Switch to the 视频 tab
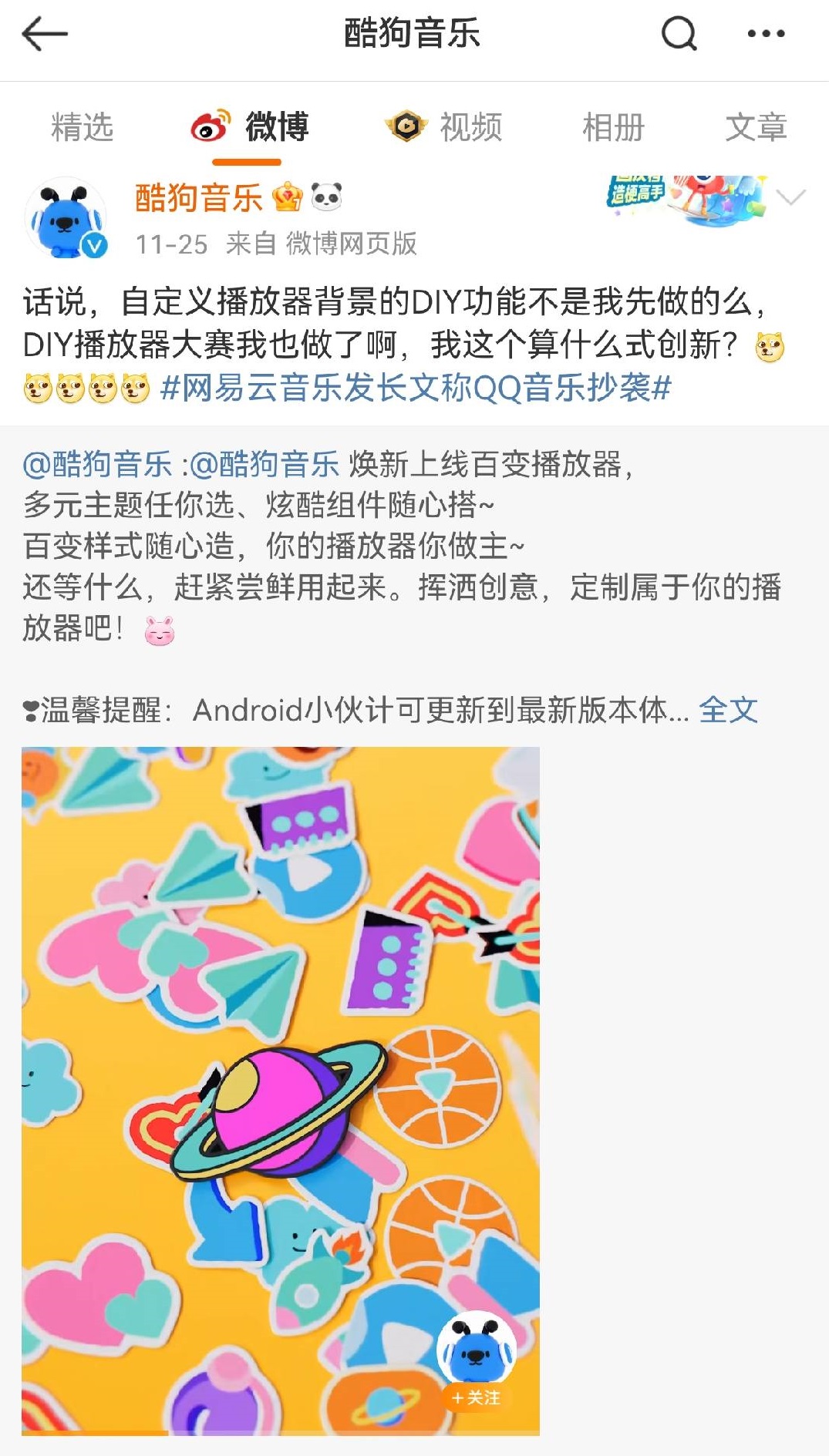 pyautogui.click(x=444, y=127)
